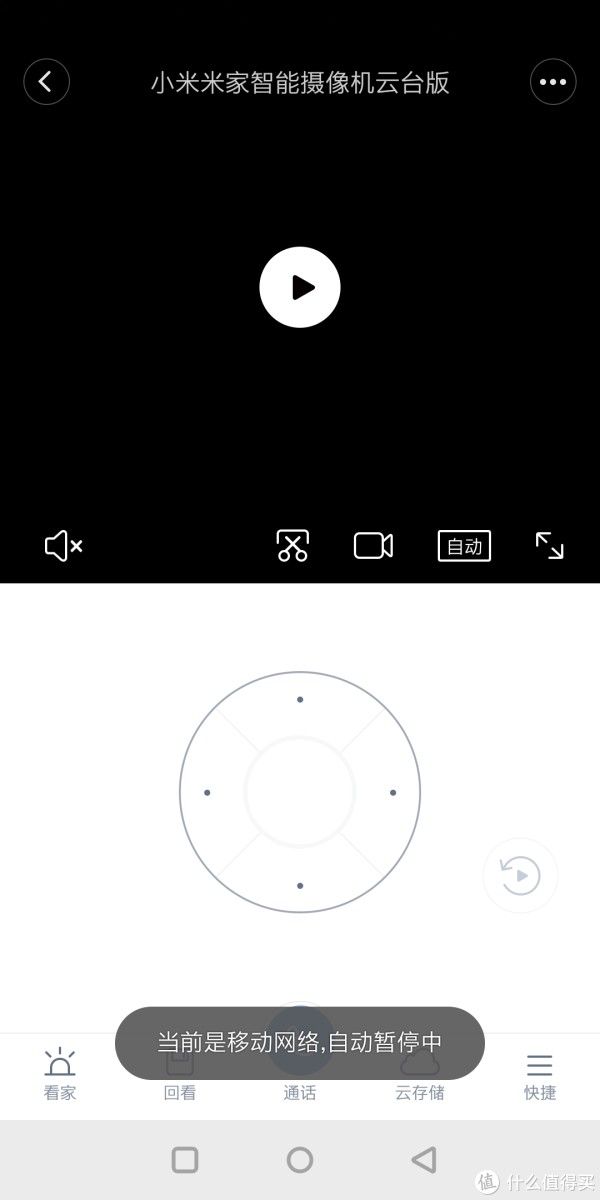
Task: Tilt the camera down with the bottom dot
Action: click(300, 885)
